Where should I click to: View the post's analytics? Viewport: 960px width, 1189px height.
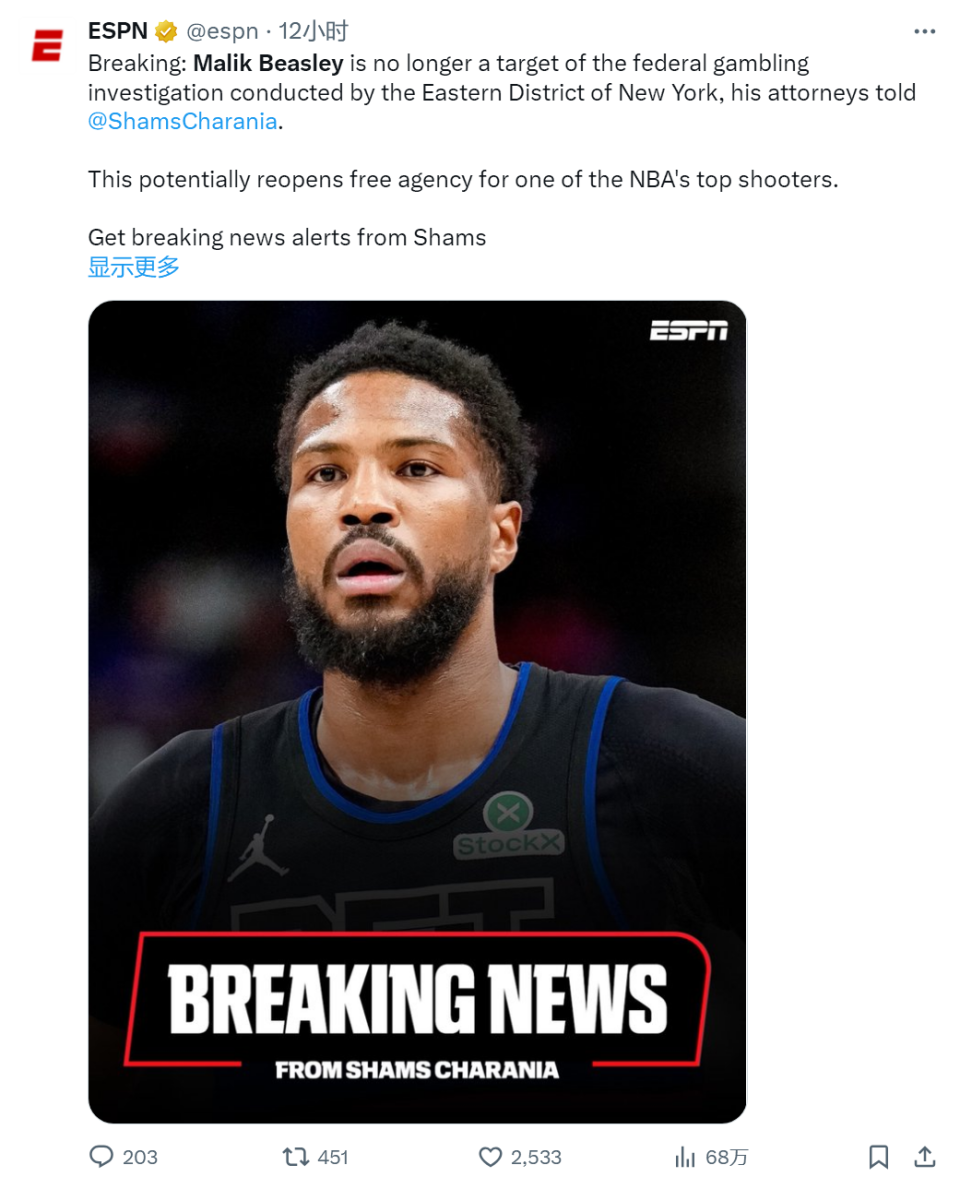click(686, 1157)
